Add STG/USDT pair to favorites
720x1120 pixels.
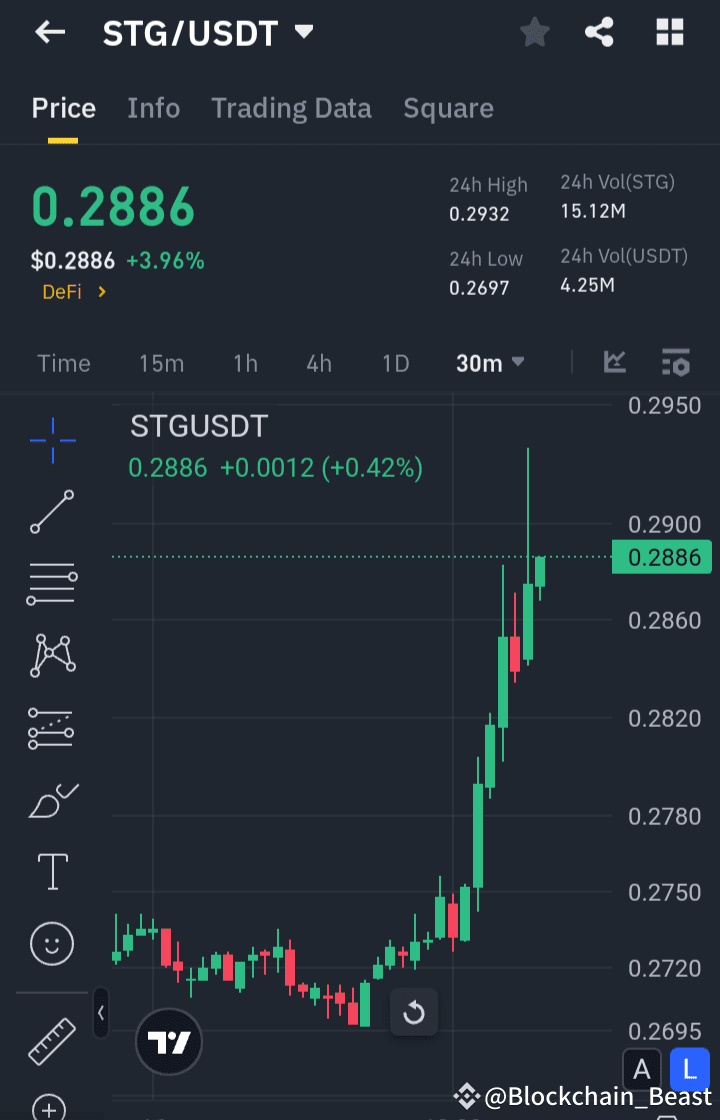tap(534, 32)
